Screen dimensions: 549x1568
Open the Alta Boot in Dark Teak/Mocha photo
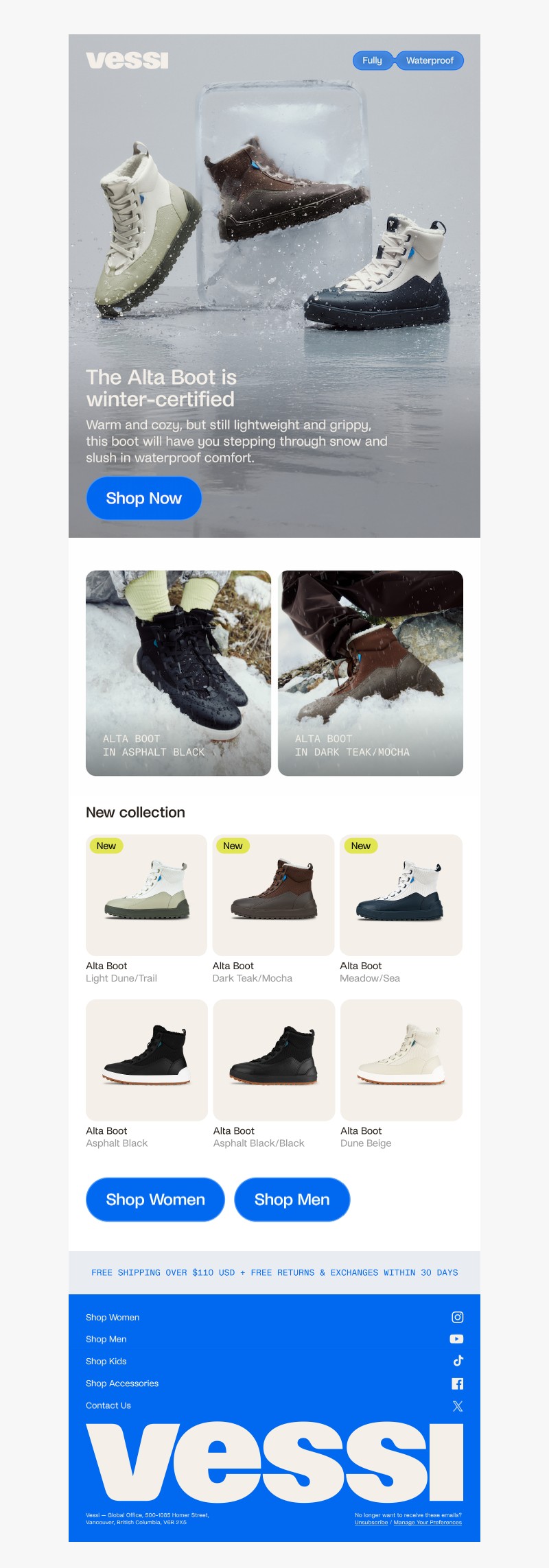tap(371, 673)
